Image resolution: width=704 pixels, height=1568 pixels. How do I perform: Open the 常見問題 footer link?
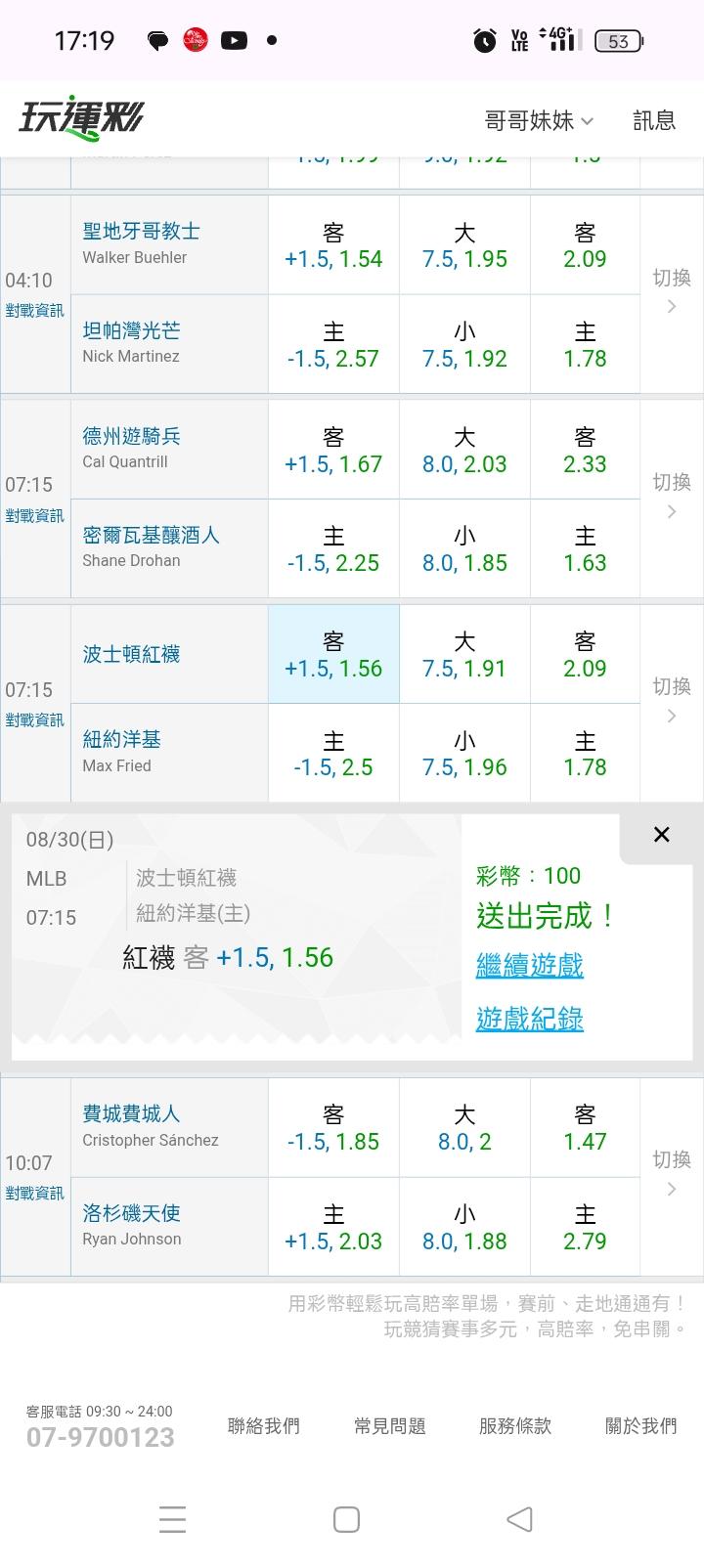pyautogui.click(x=390, y=1425)
